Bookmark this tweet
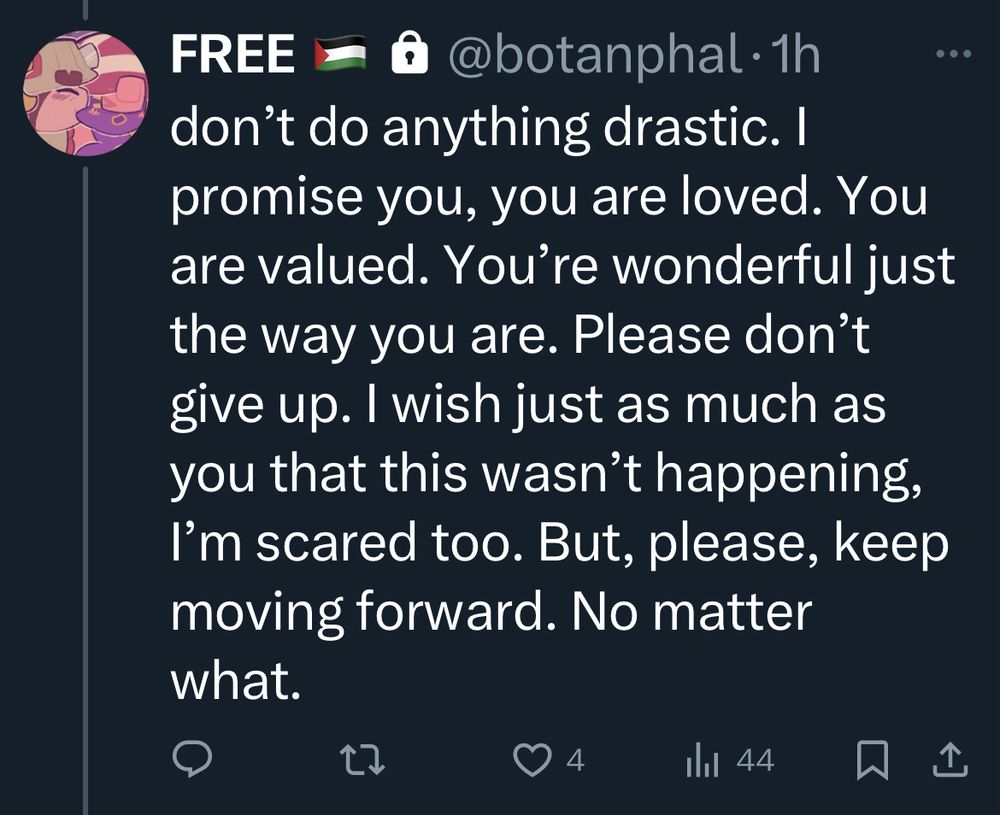Screen dimensions: 1000x815 873,762
